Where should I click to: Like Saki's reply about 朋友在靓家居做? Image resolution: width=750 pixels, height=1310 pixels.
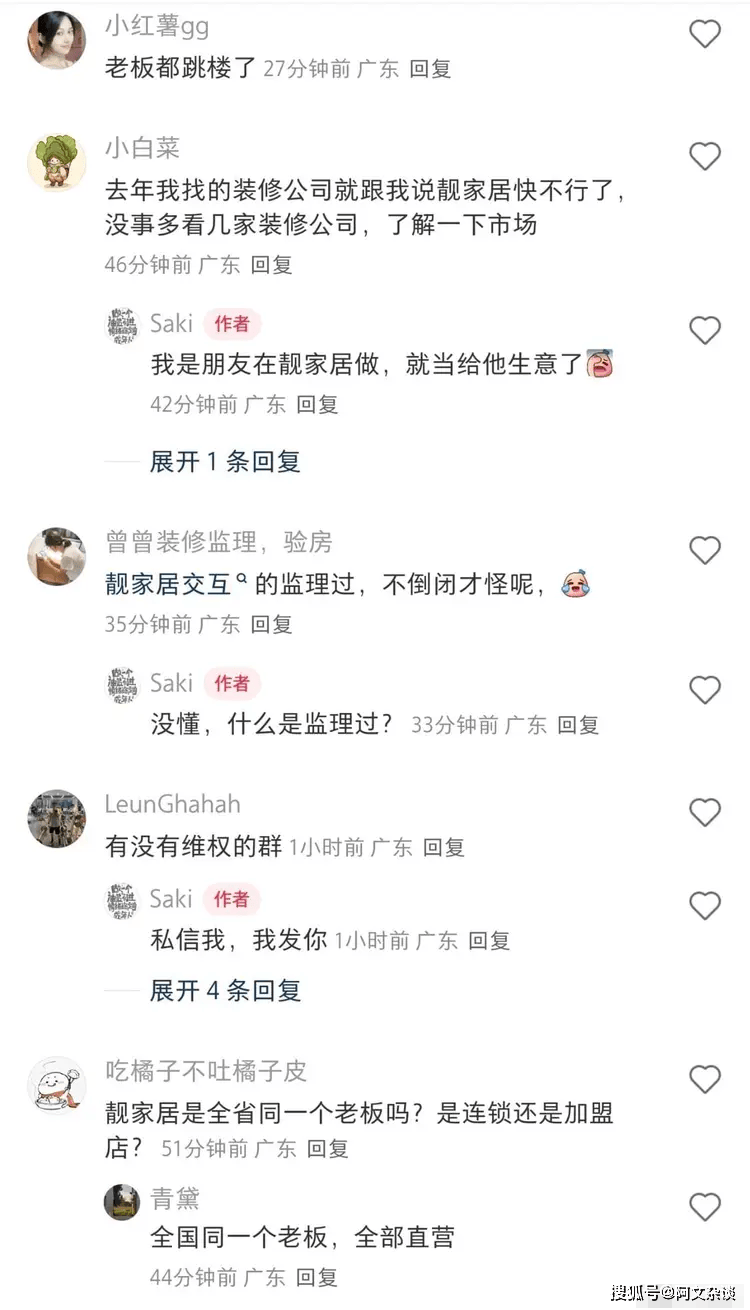click(x=705, y=330)
